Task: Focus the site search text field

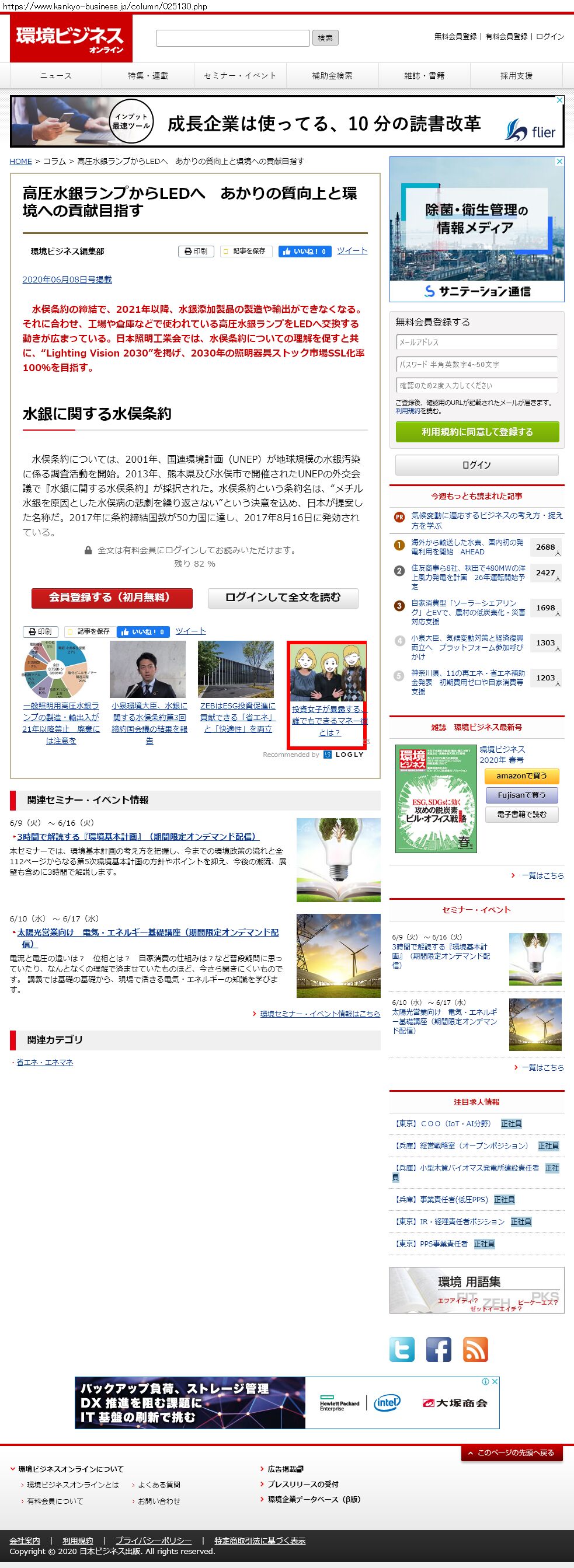Action: click(x=233, y=38)
